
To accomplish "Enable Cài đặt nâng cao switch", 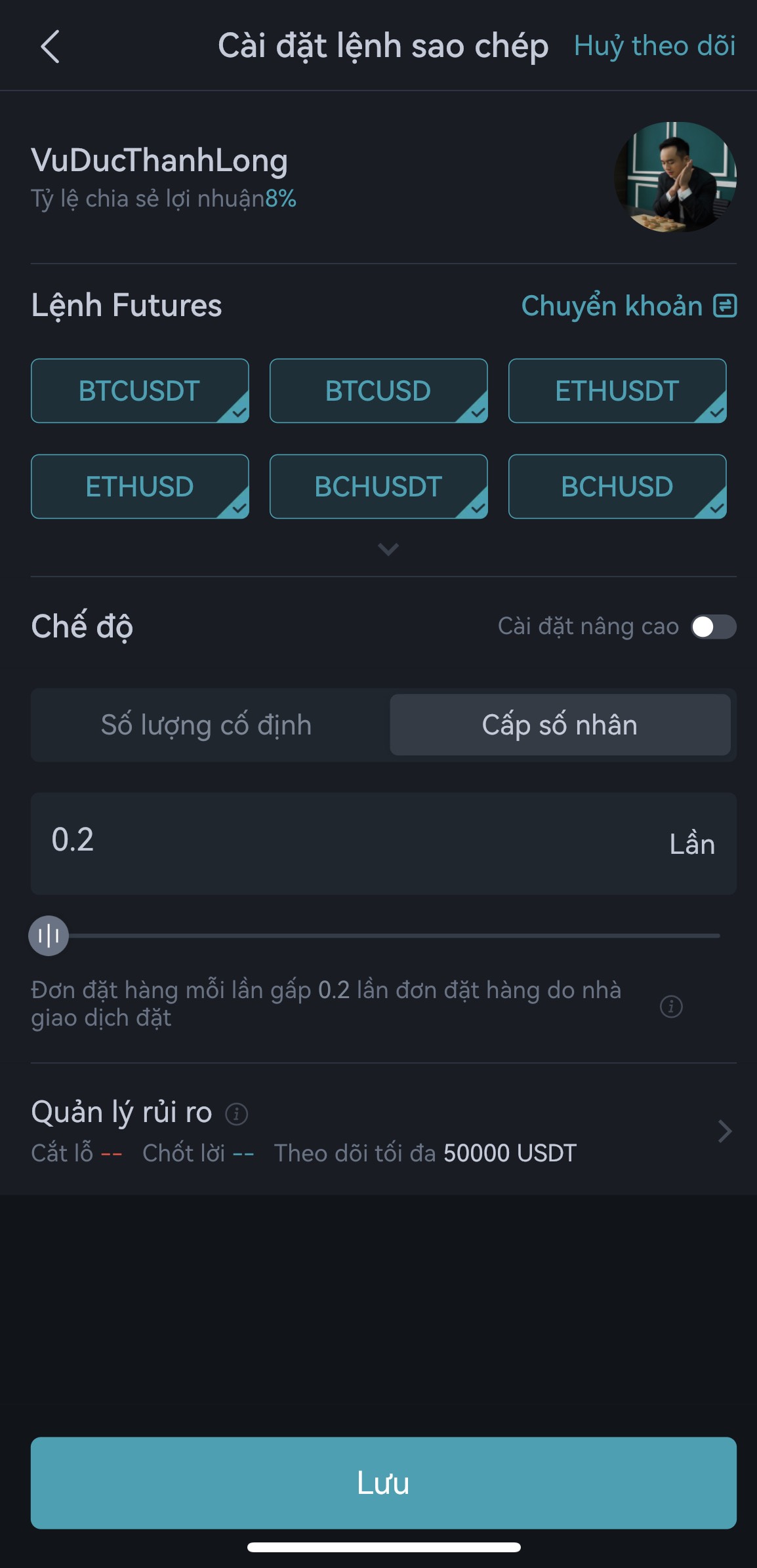I will [x=713, y=627].
